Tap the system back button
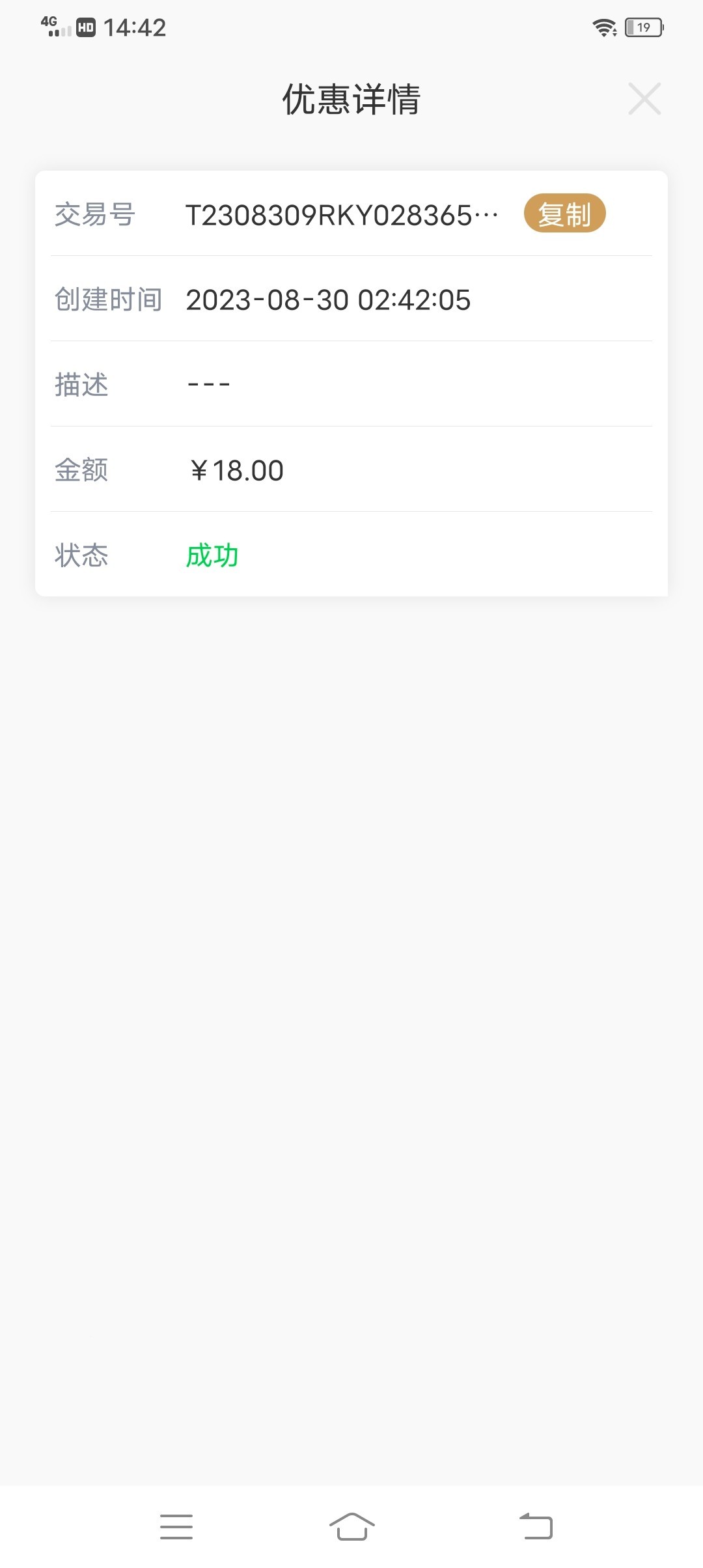Image resolution: width=703 pixels, height=1568 pixels. [536, 1526]
